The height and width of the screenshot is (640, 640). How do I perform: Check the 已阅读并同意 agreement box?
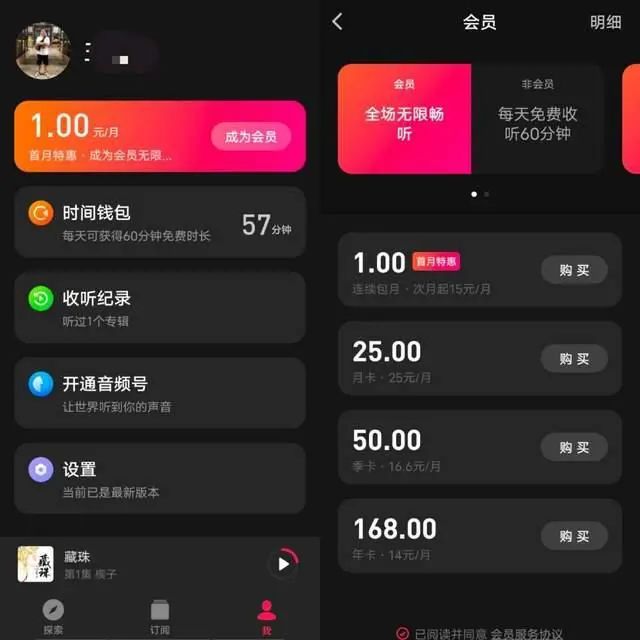403,633
